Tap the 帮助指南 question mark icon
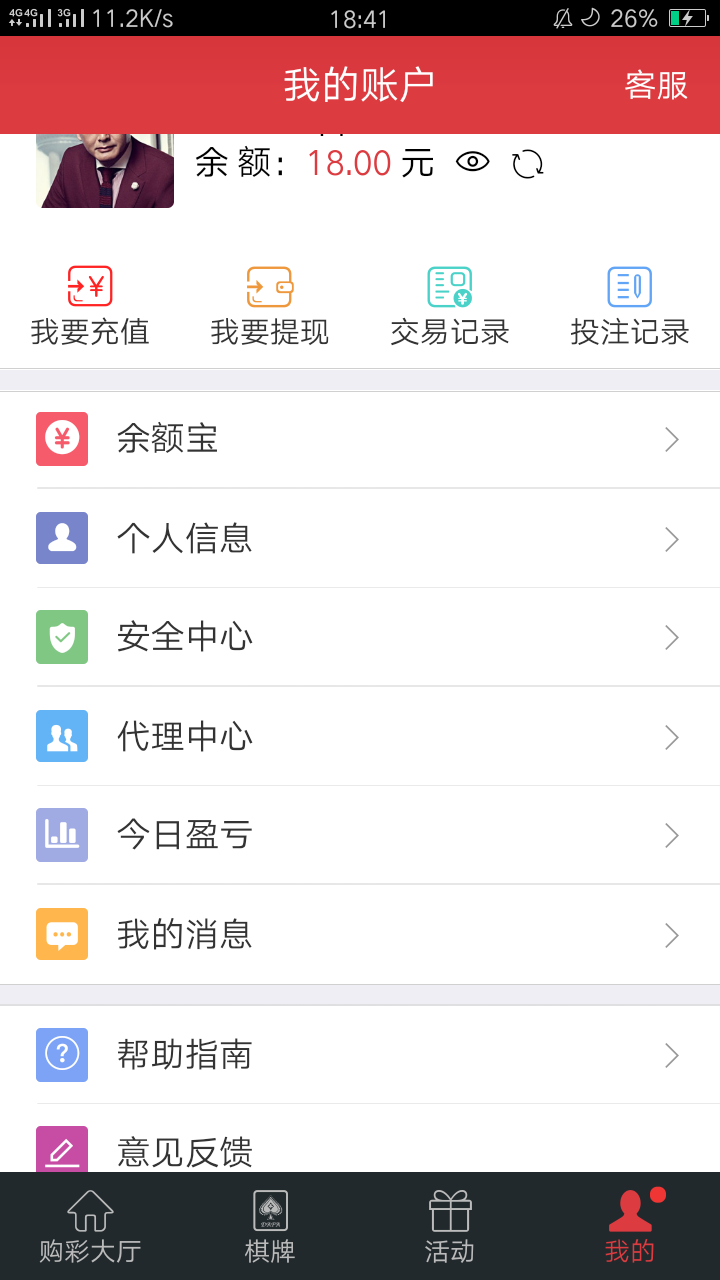Screen dimensions: 720x1280 pos(61,1054)
